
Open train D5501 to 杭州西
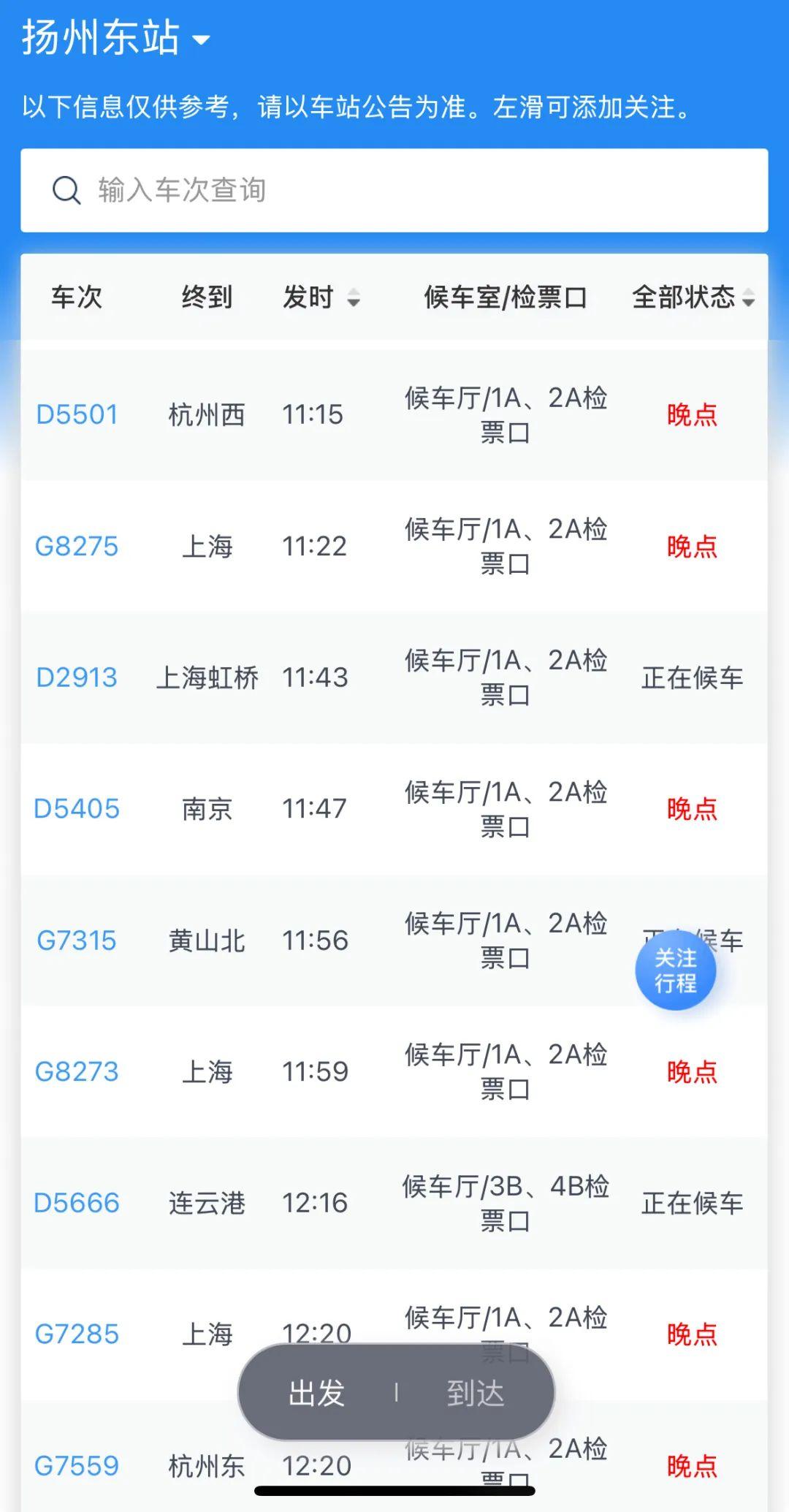[77, 415]
